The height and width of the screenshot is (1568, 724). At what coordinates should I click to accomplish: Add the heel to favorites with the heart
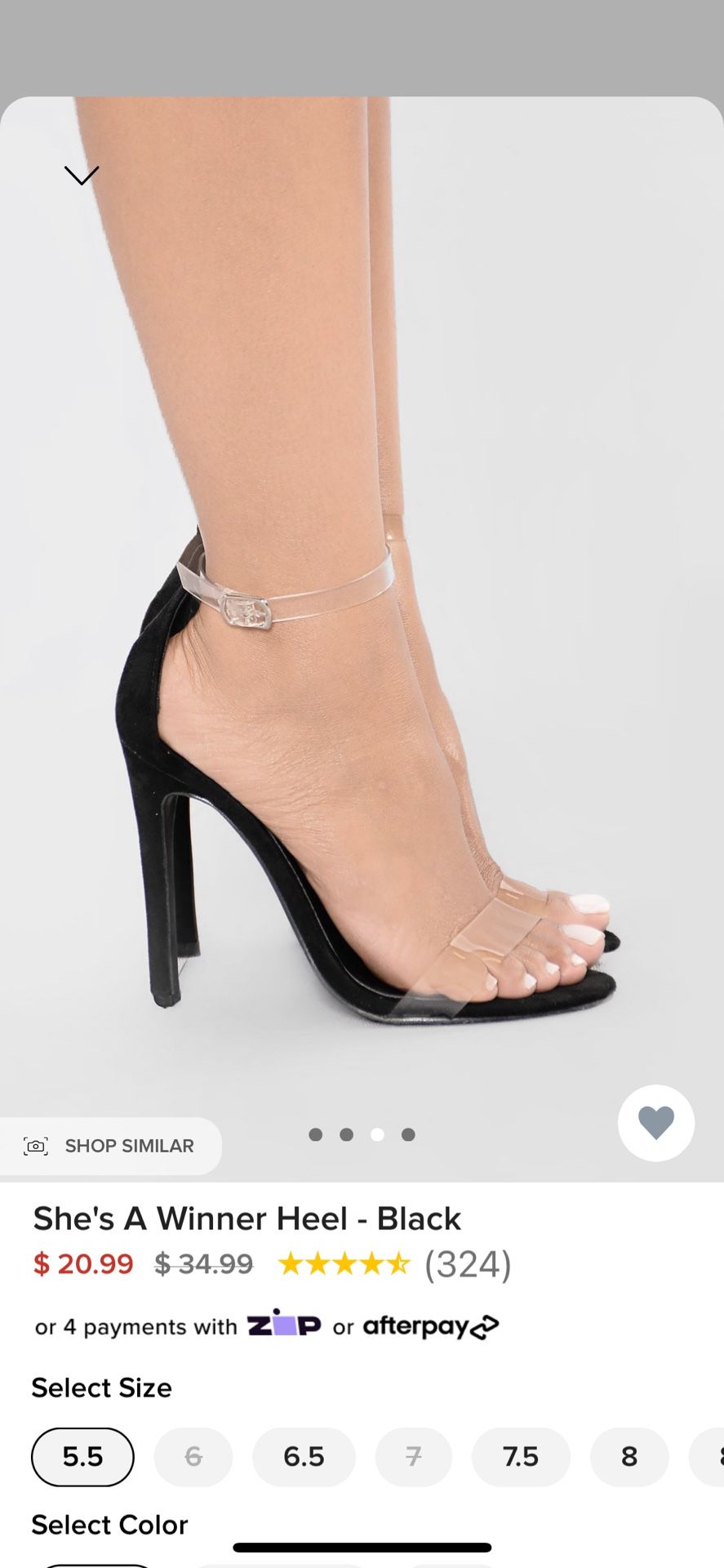pyautogui.click(x=656, y=1123)
